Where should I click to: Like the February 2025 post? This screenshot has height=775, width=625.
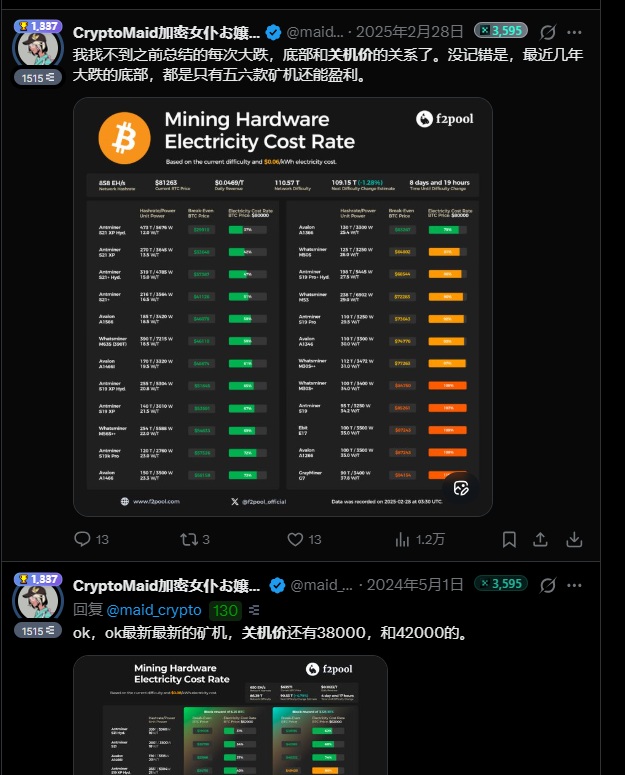[295, 539]
